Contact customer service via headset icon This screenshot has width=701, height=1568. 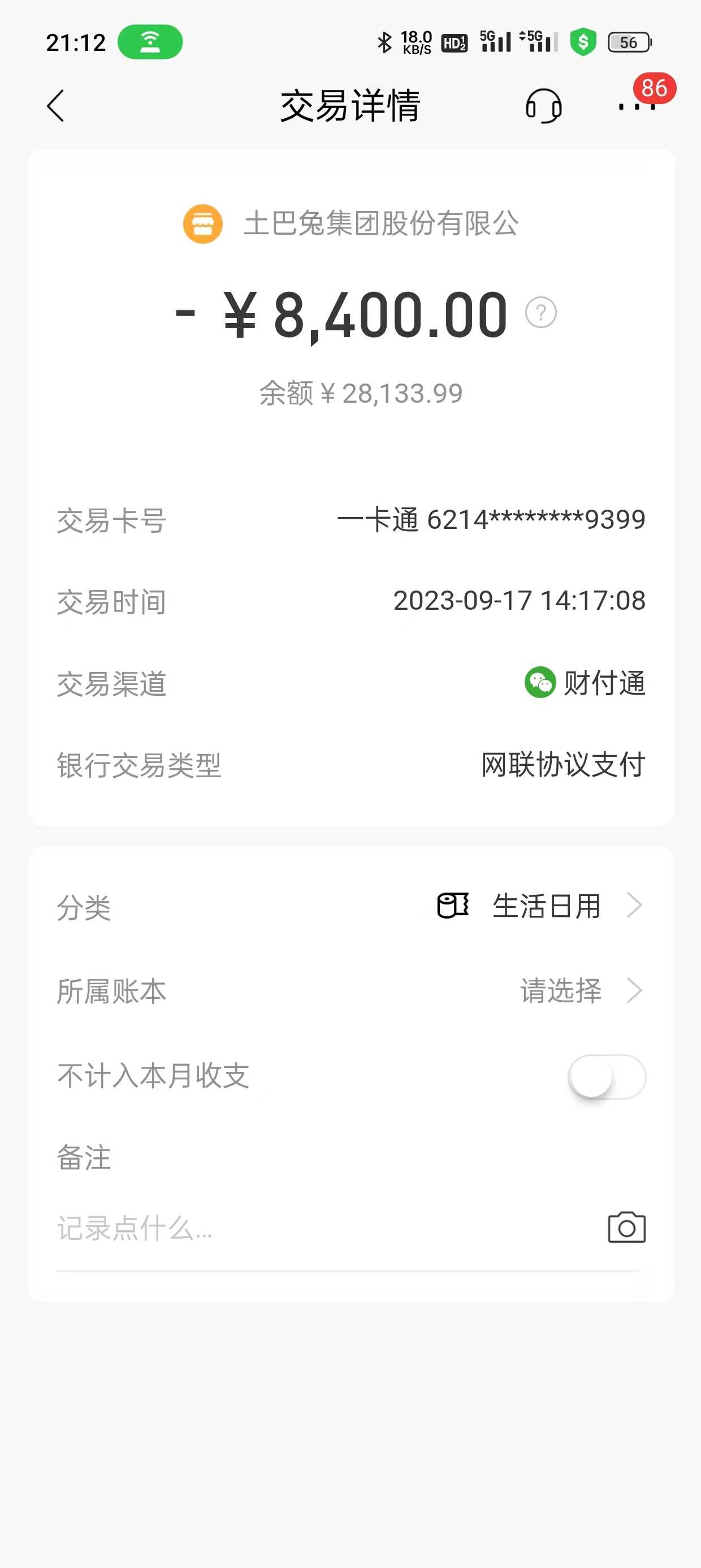click(543, 106)
